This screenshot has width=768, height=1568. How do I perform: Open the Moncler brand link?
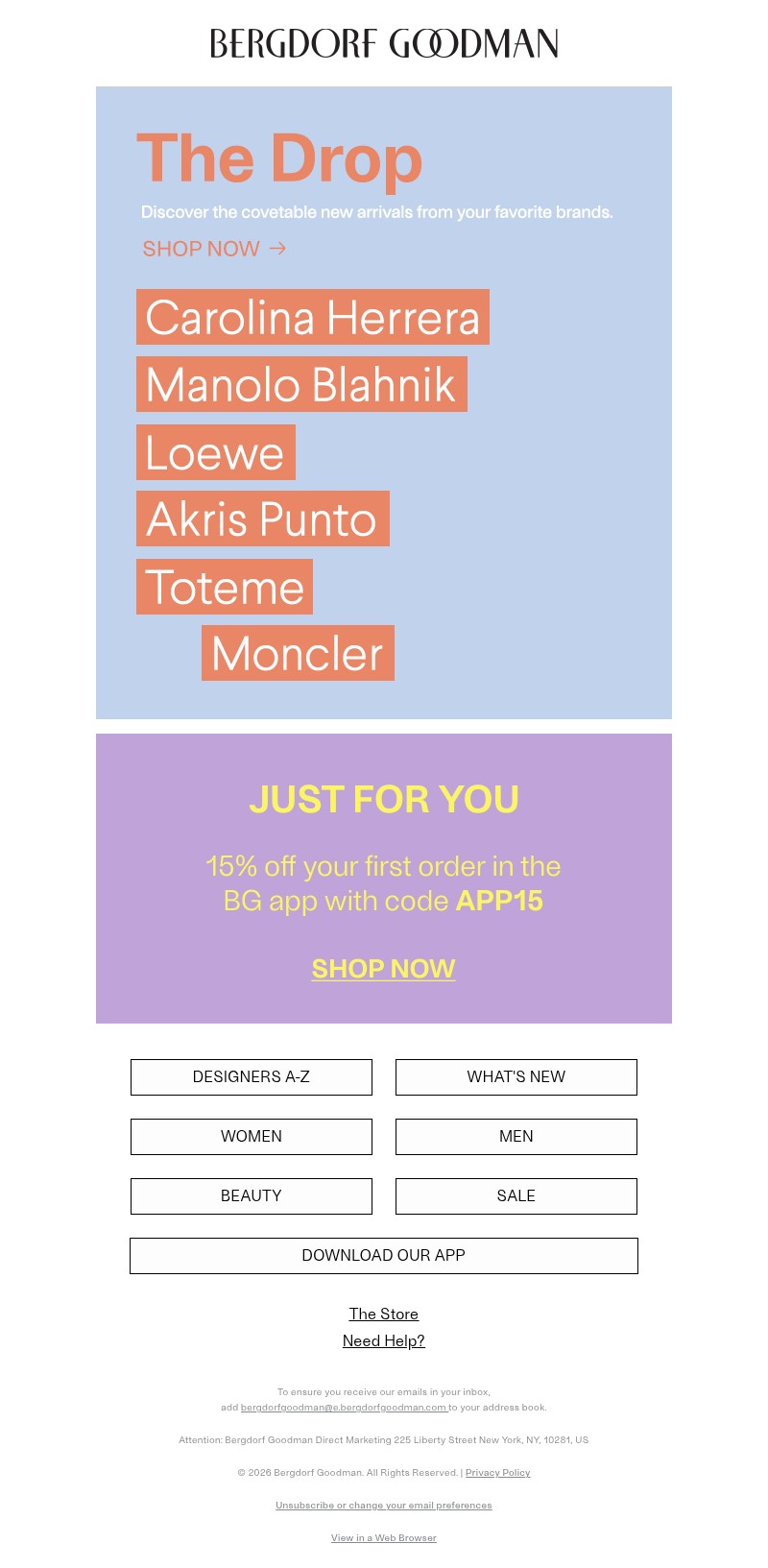click(298, 653)
